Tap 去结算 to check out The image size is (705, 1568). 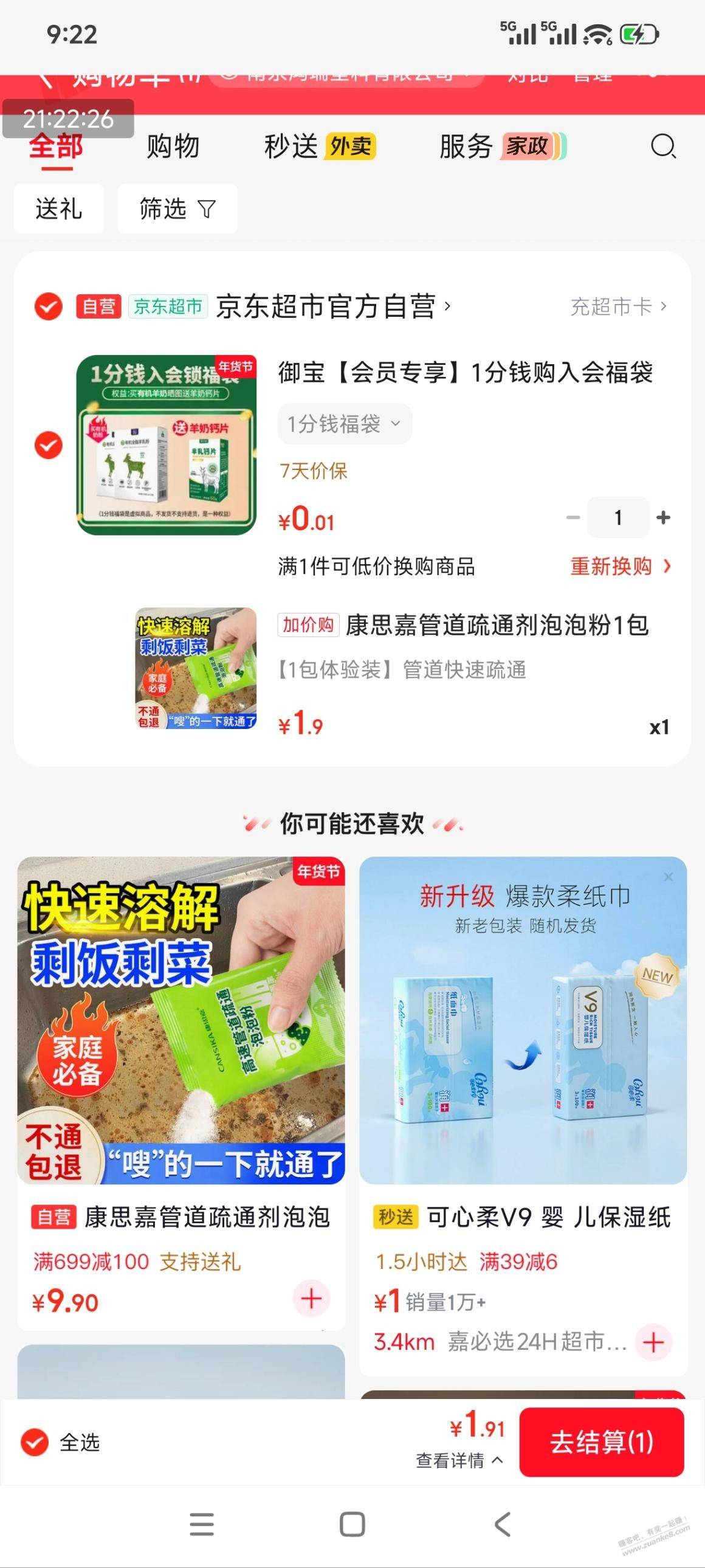601,1442
